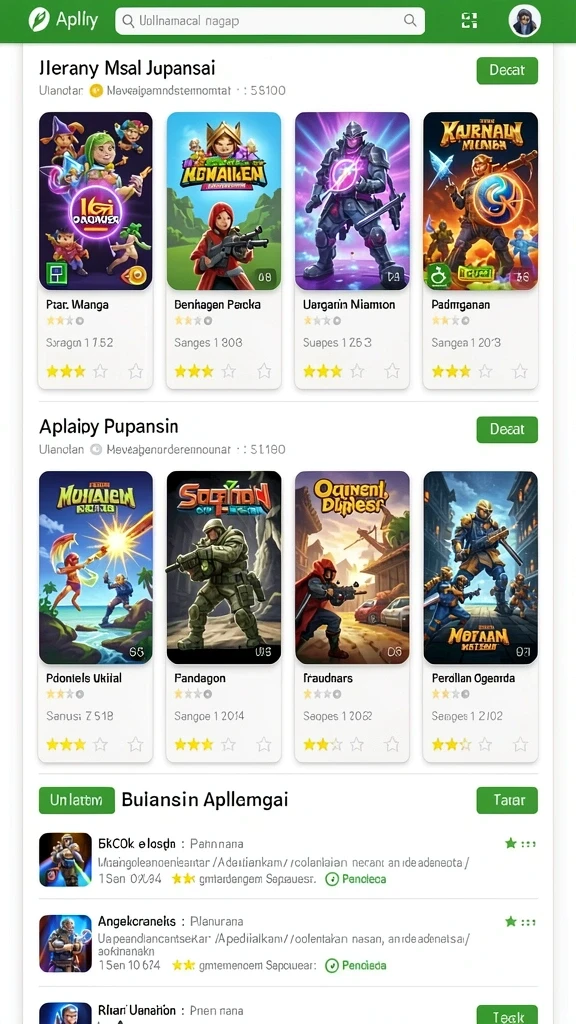
Task: Tap the scan icon in the header
Action: tap(470, 21)
